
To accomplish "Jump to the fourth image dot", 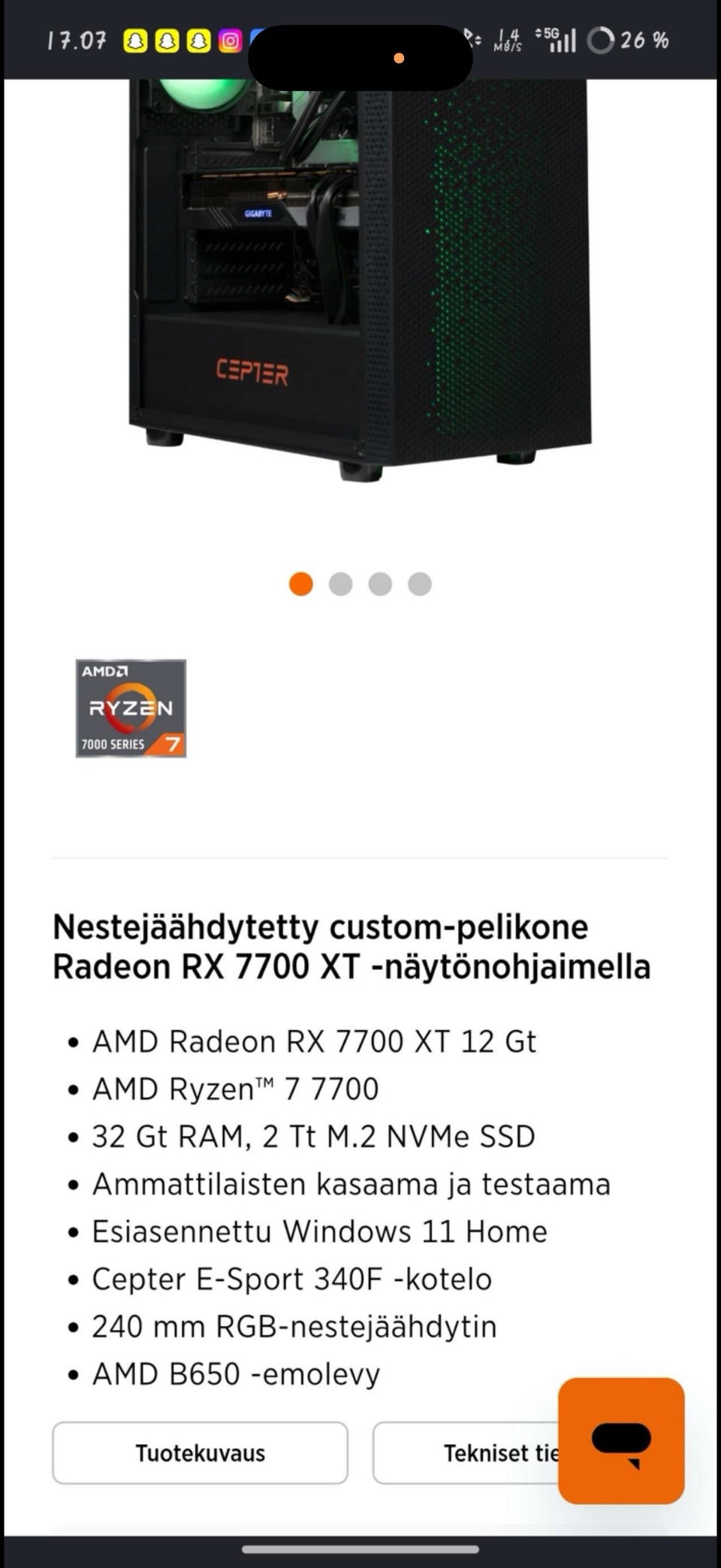I will [x=420, y=584].
